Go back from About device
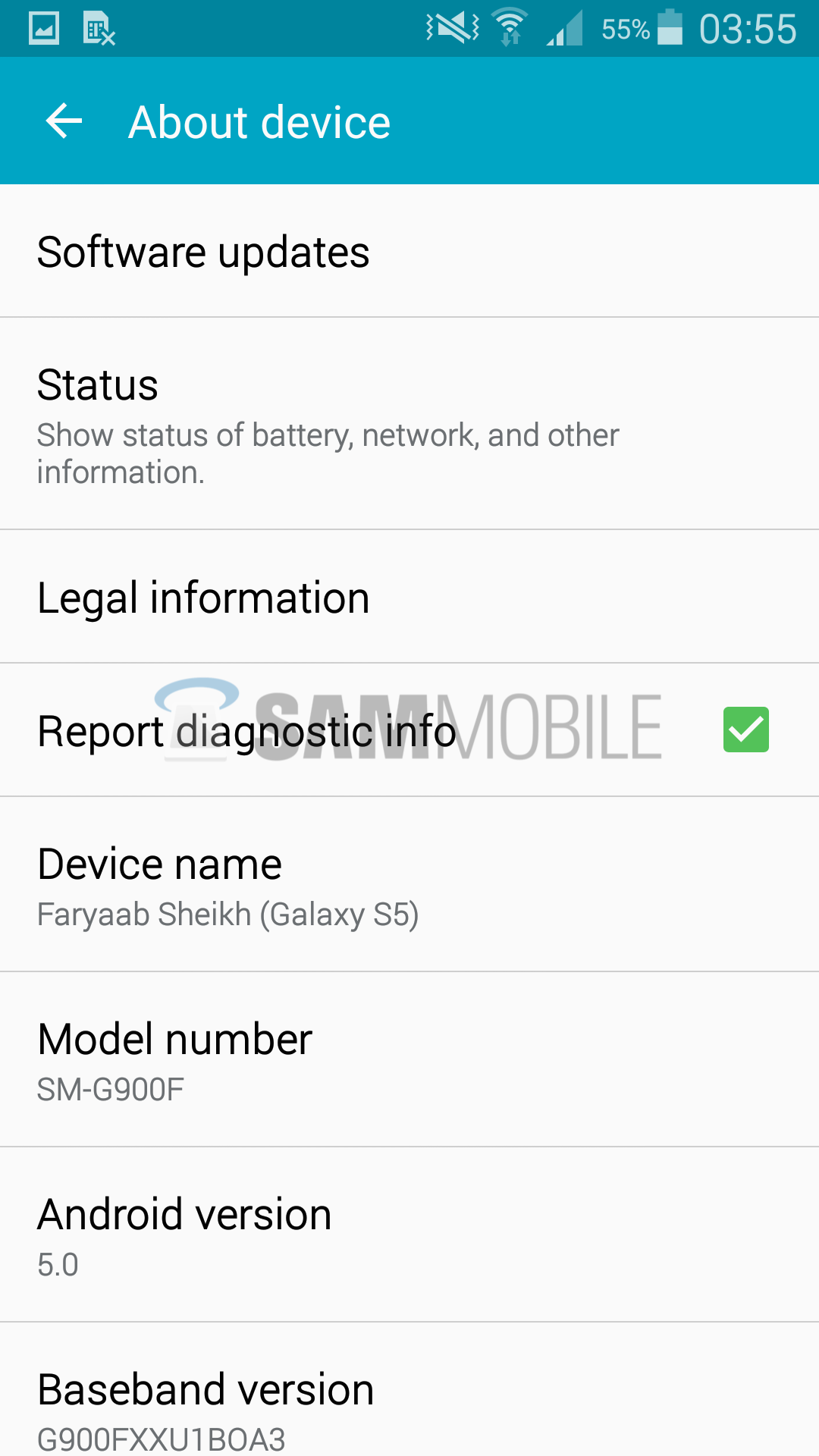The height and width of the screenshot is (1456, 819). tap(64, 121)
